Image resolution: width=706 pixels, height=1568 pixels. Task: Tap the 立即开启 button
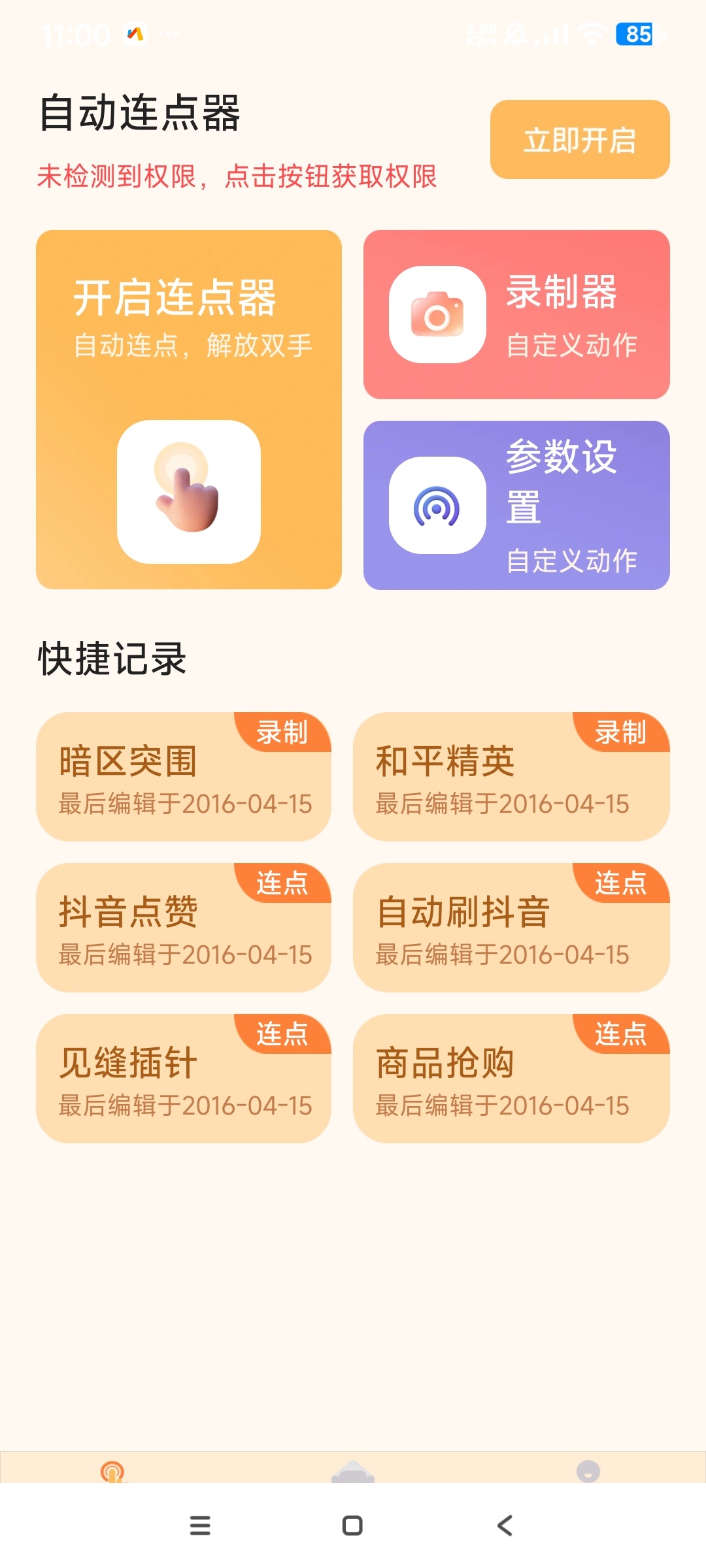click(580, 140)
